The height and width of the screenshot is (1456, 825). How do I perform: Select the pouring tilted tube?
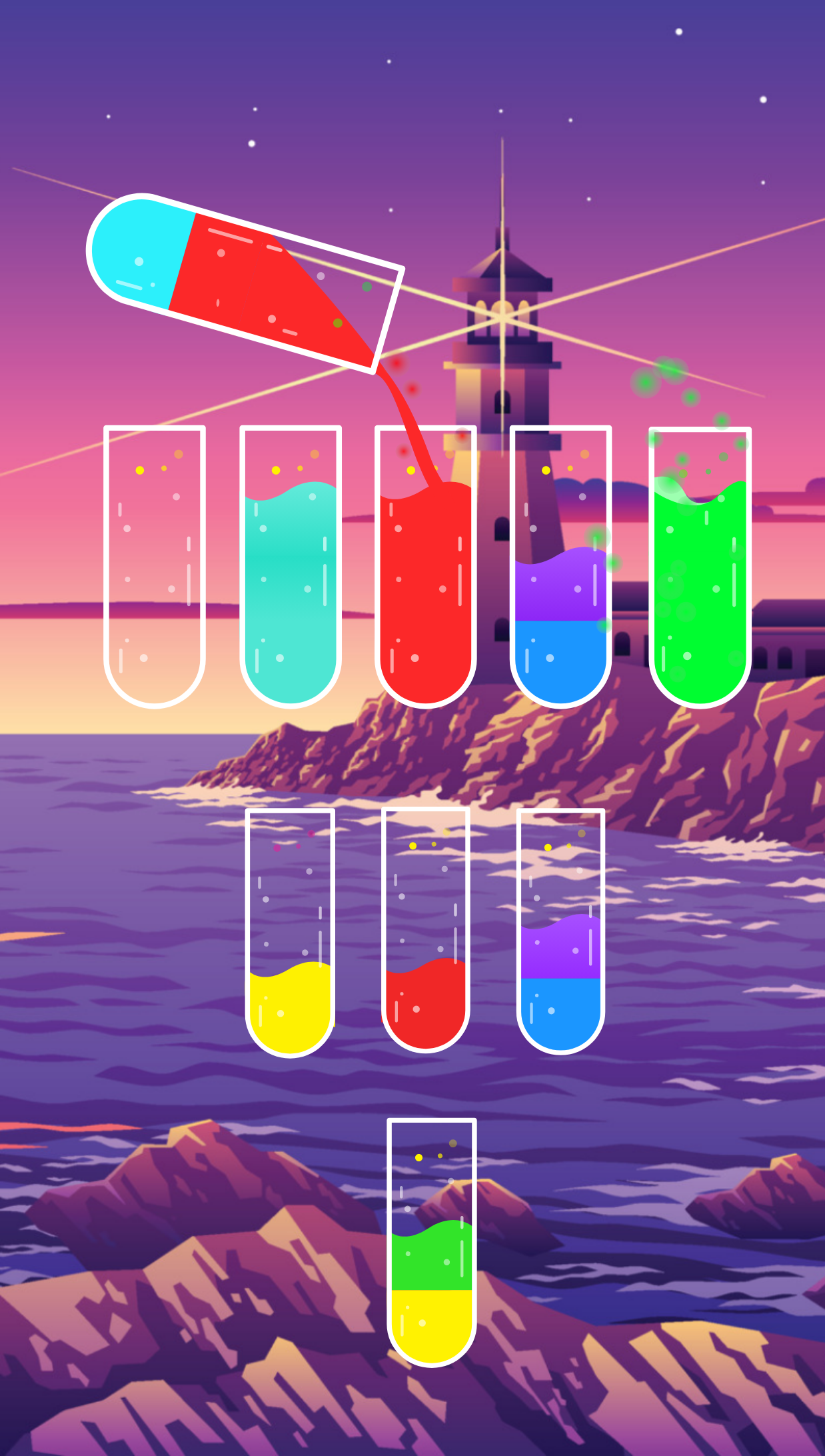(247, 280)
